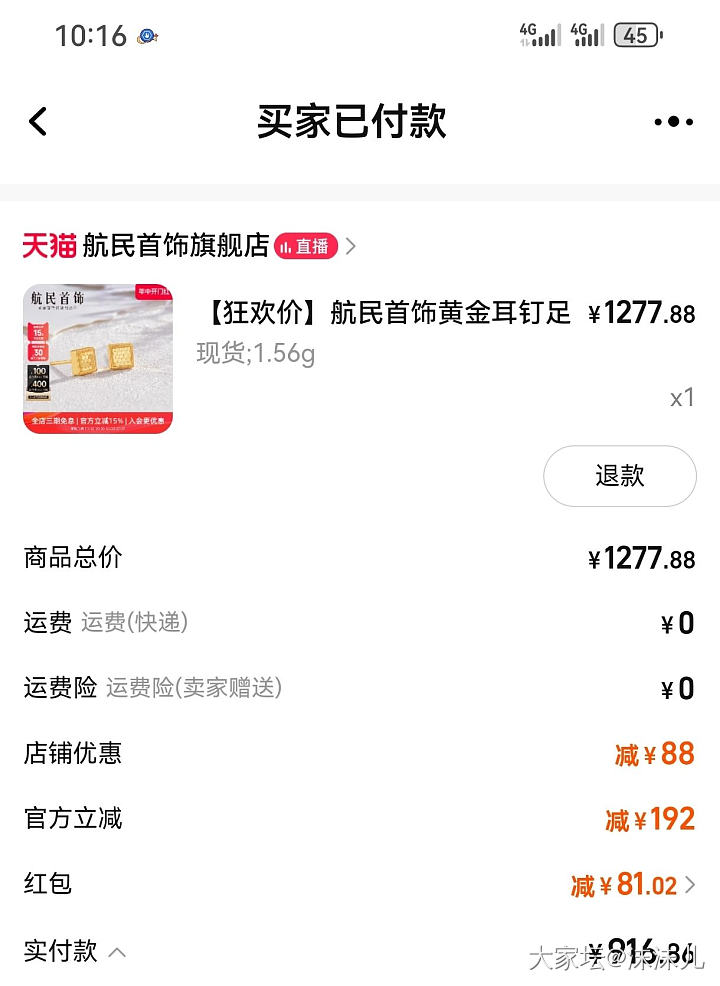
Task: Open the three-dot more options menu
Action: (x=673, y=122)
